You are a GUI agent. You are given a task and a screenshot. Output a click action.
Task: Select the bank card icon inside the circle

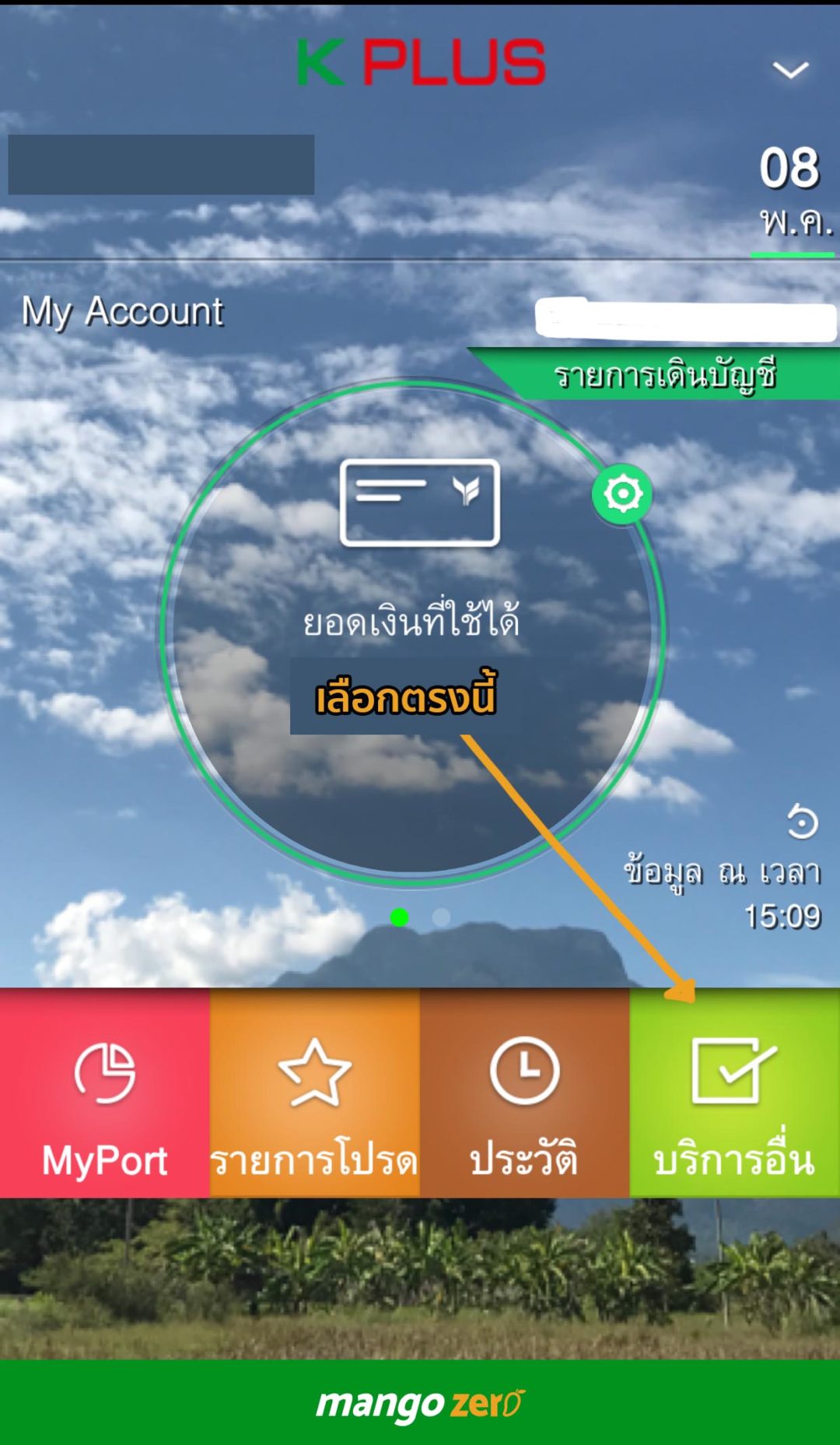420,502
